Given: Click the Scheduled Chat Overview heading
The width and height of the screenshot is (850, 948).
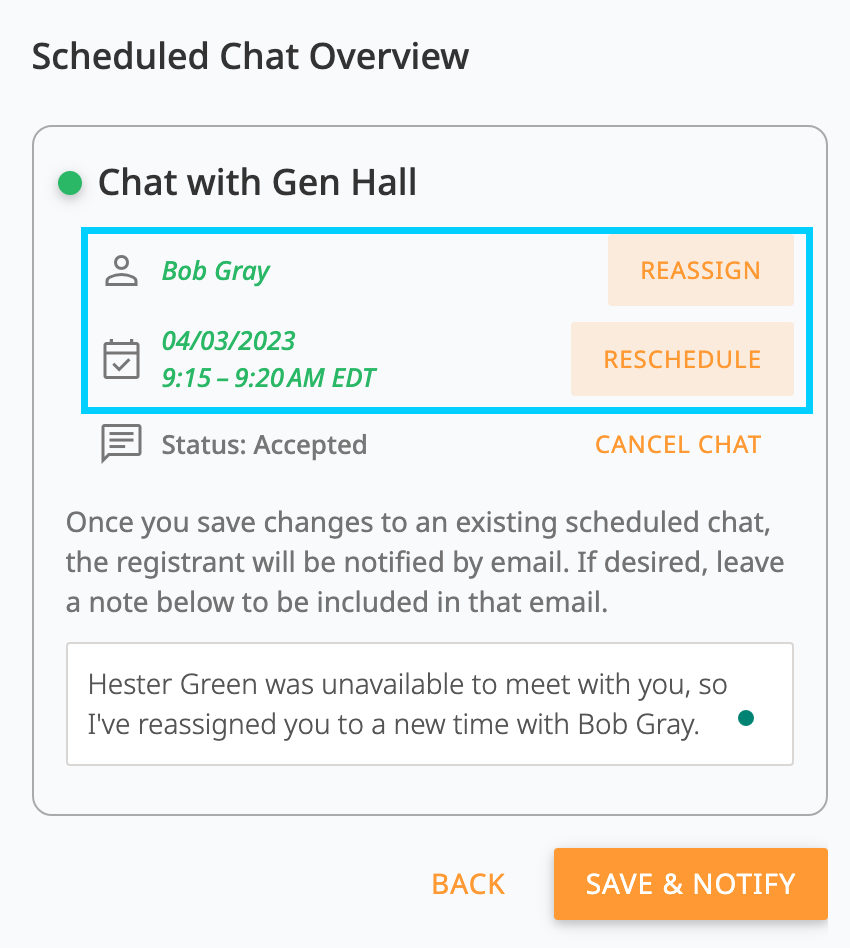Looking at the screenshot, I should tap(251, 57).
